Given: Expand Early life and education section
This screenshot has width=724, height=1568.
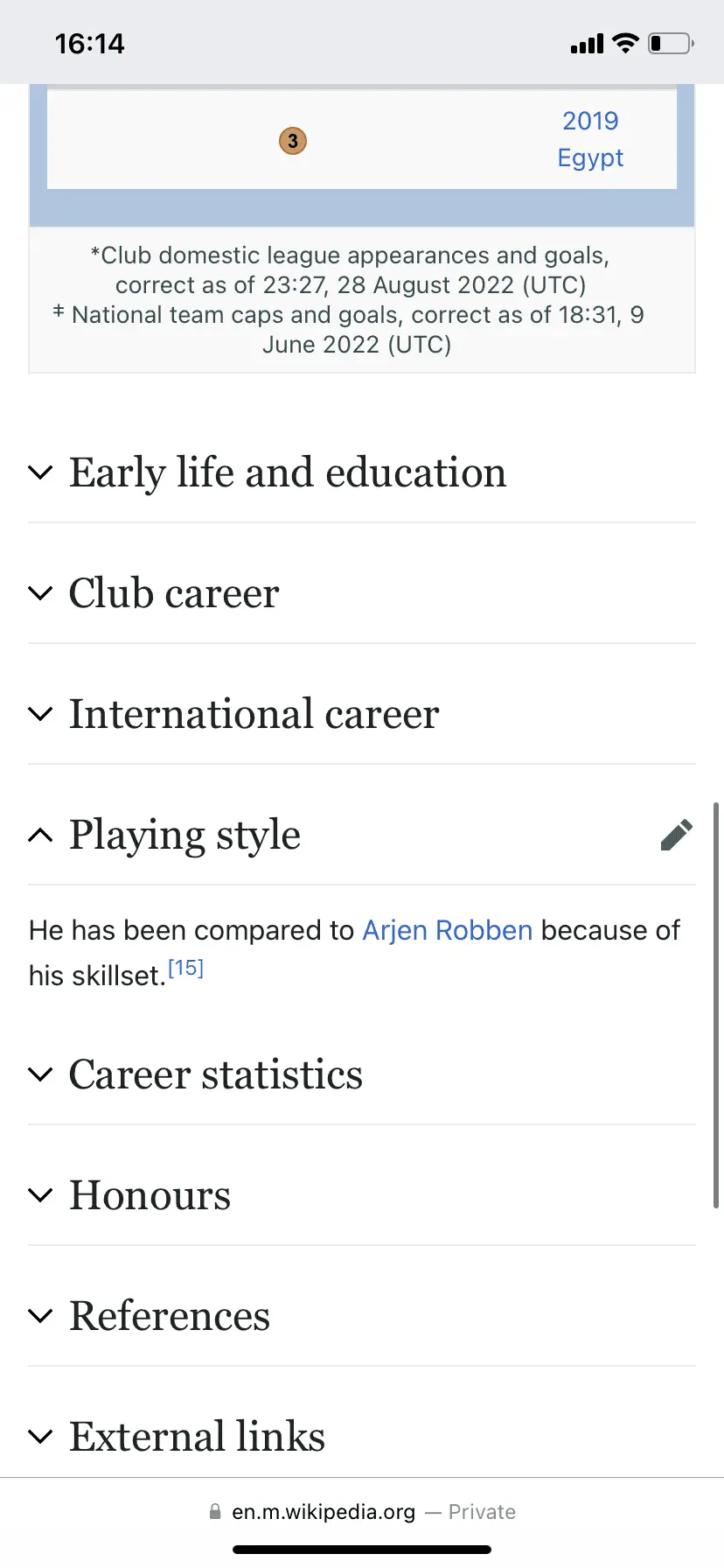Looking at the screenshot, I should (287, 472).
